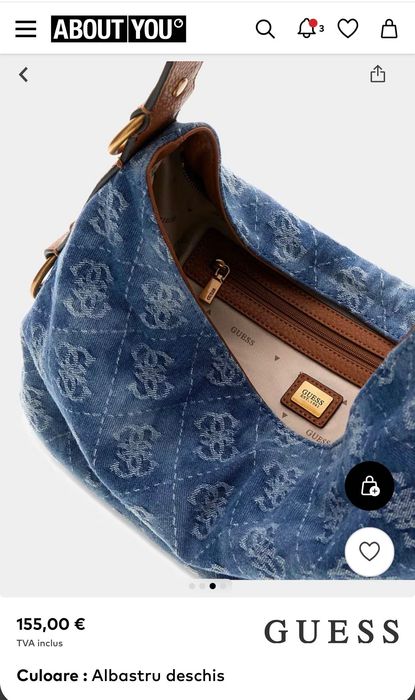415x700 pixels.
Task: Add the bag to wishlist
Action: tap(369, 552)
